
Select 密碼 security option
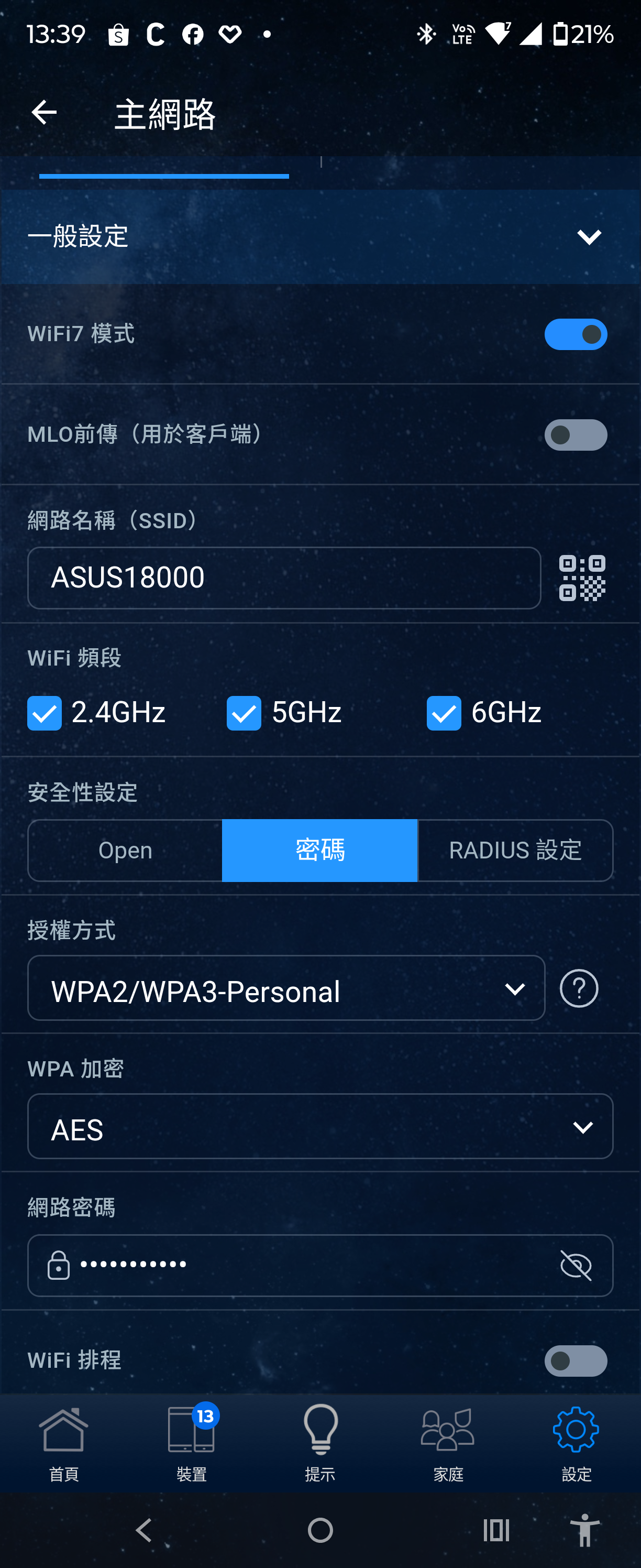point(320,851)
